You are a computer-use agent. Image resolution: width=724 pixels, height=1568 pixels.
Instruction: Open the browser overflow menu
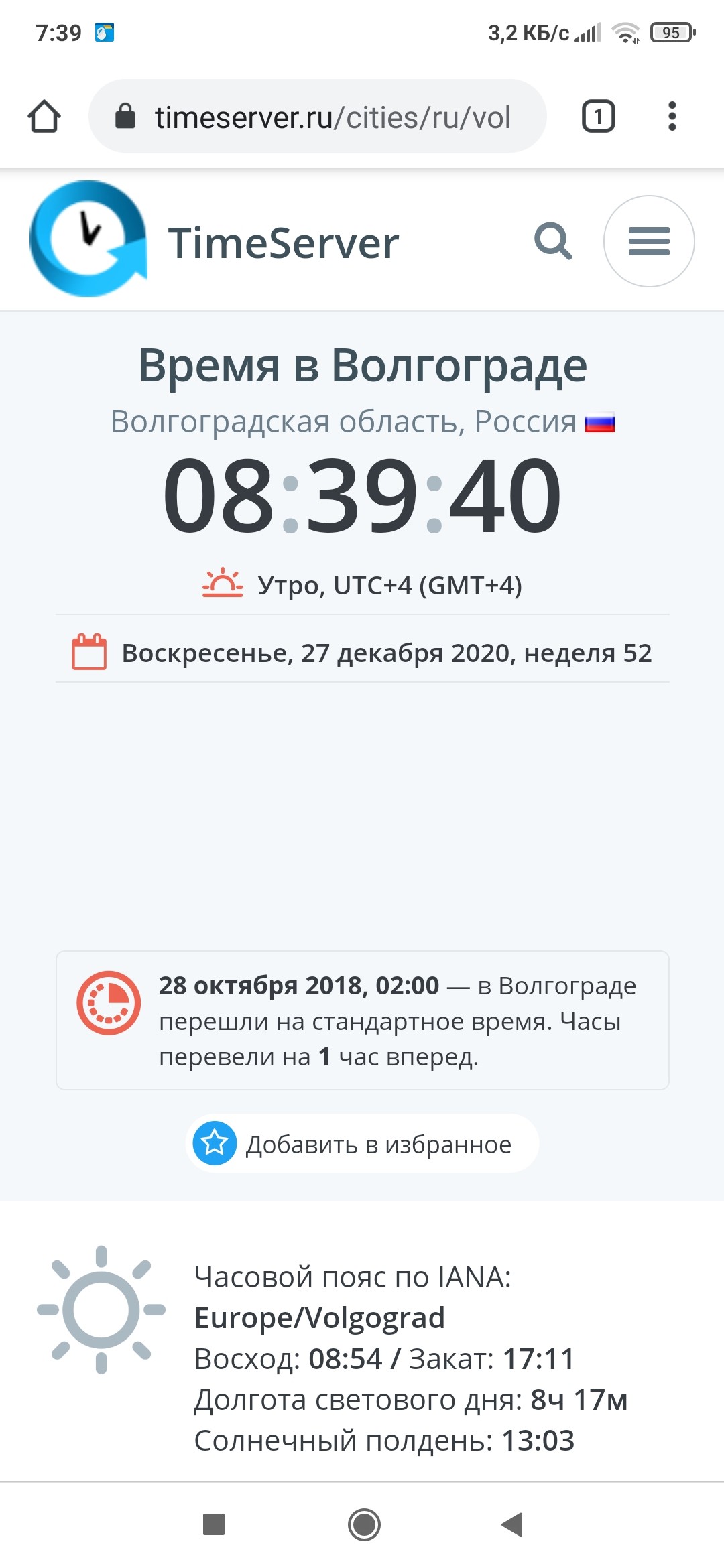pyautogui.click(x=672, y=117)
